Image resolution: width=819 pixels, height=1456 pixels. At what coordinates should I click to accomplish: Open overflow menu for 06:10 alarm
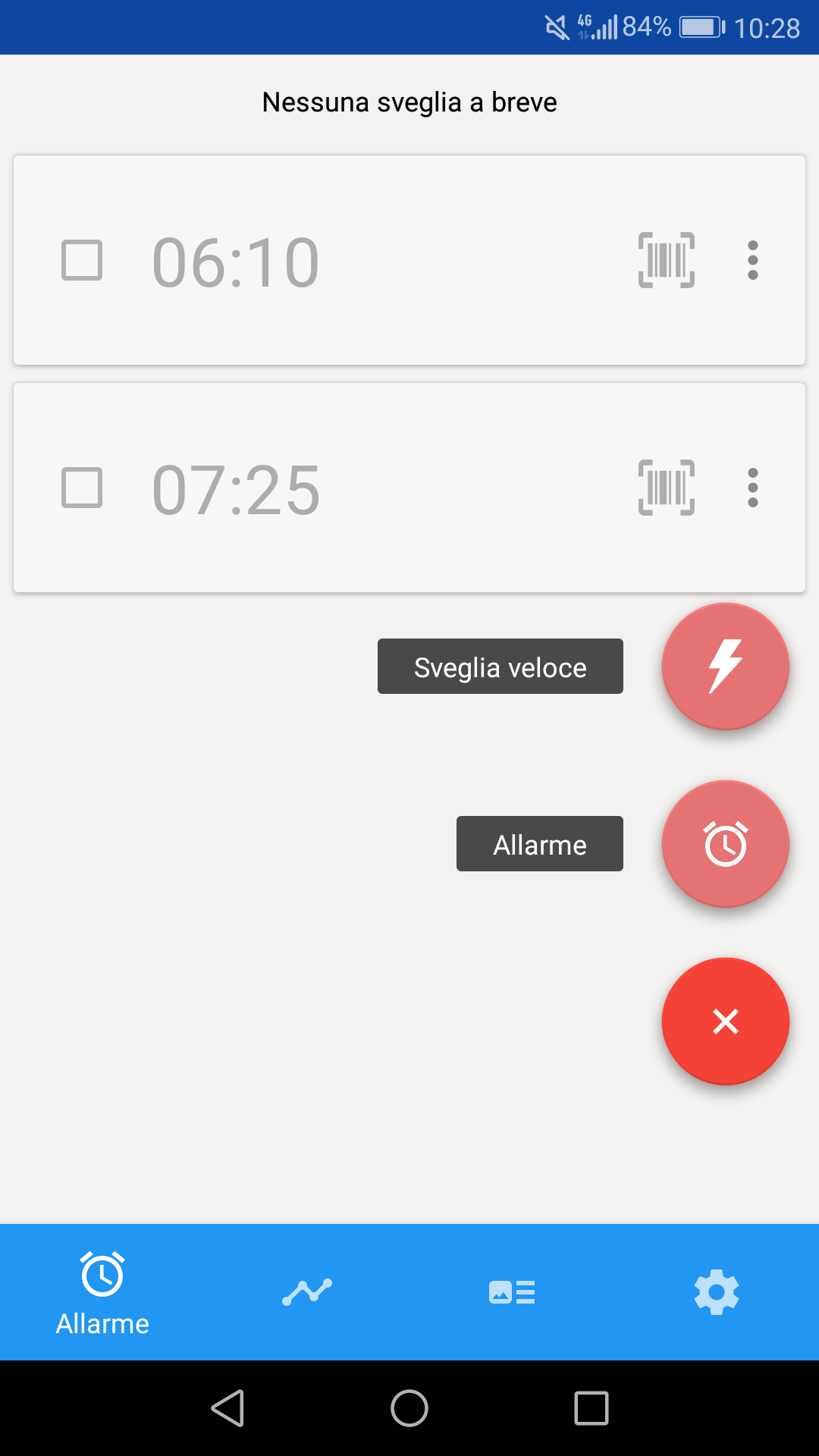point(753,260)
